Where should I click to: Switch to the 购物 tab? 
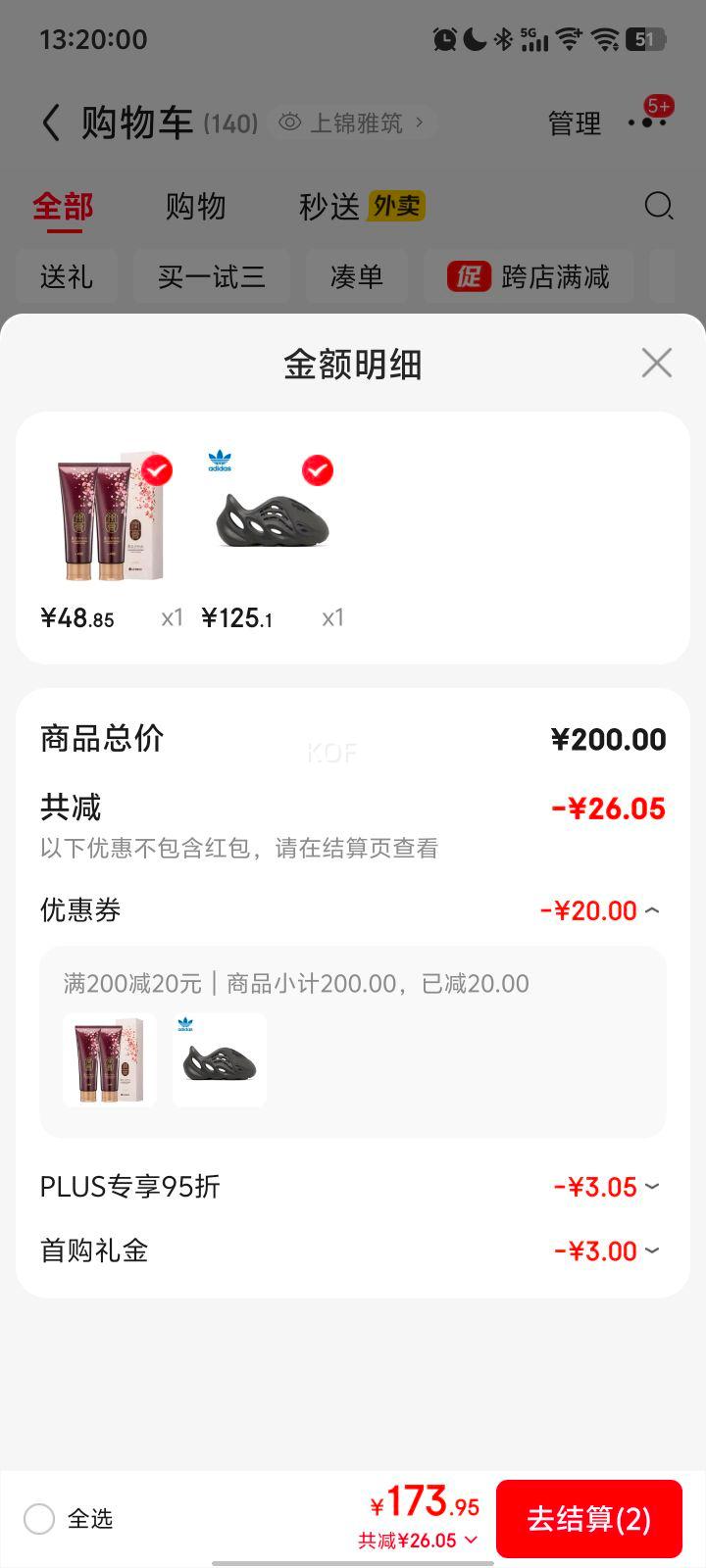pyautogui.click(x=195, y=207)
